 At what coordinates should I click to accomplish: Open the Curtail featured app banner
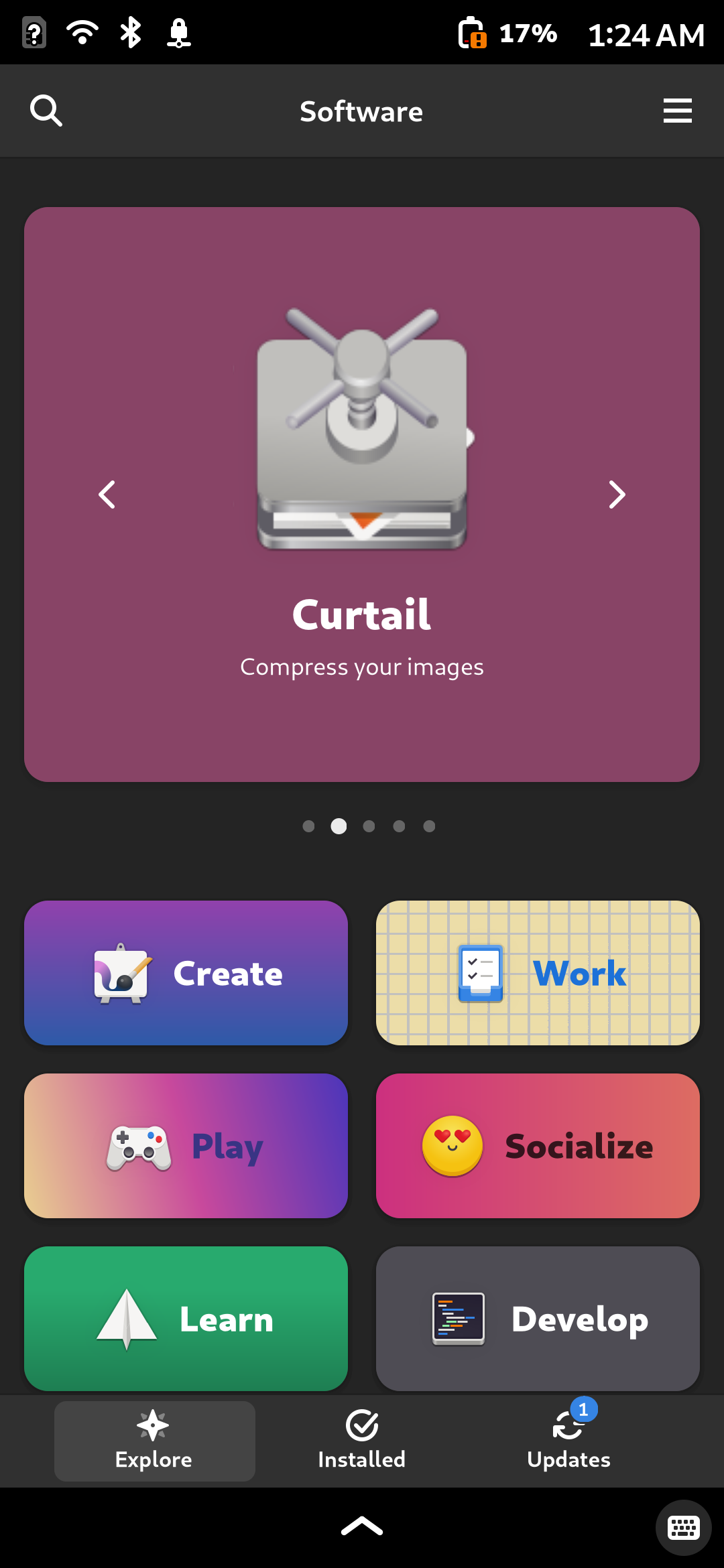(362, 495)
